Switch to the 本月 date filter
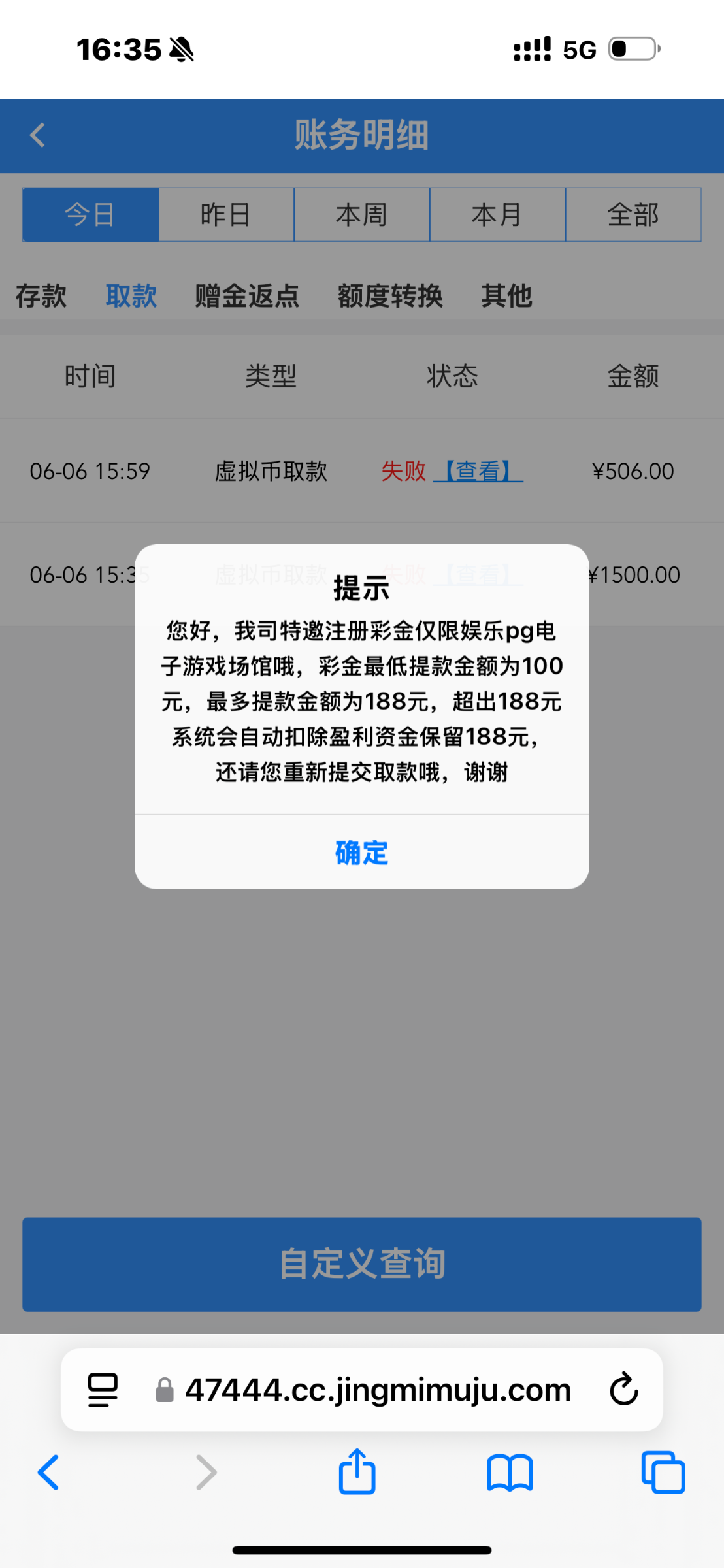 click(497, 214)
